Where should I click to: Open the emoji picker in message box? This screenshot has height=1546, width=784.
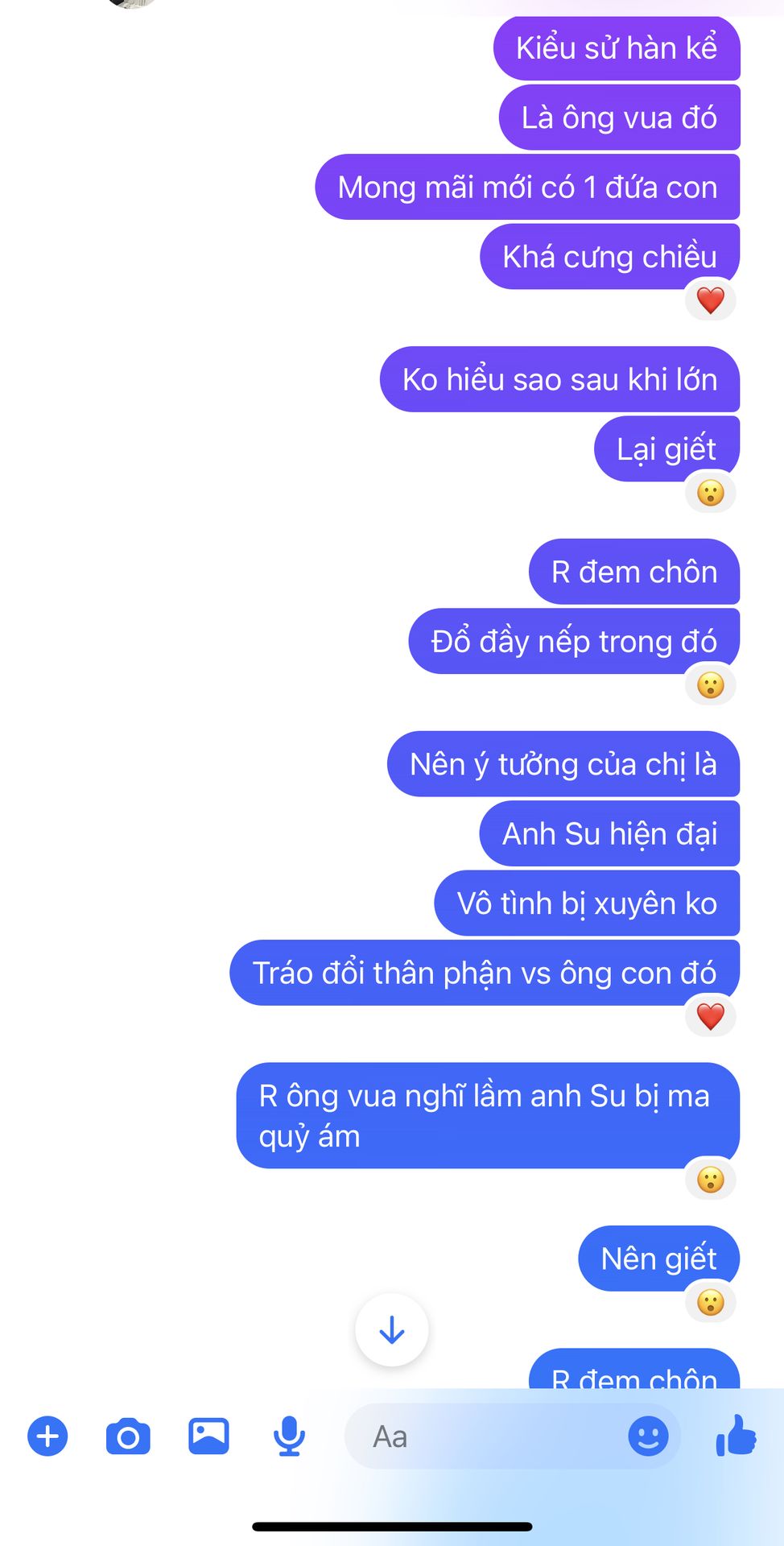coord(648,1436)
